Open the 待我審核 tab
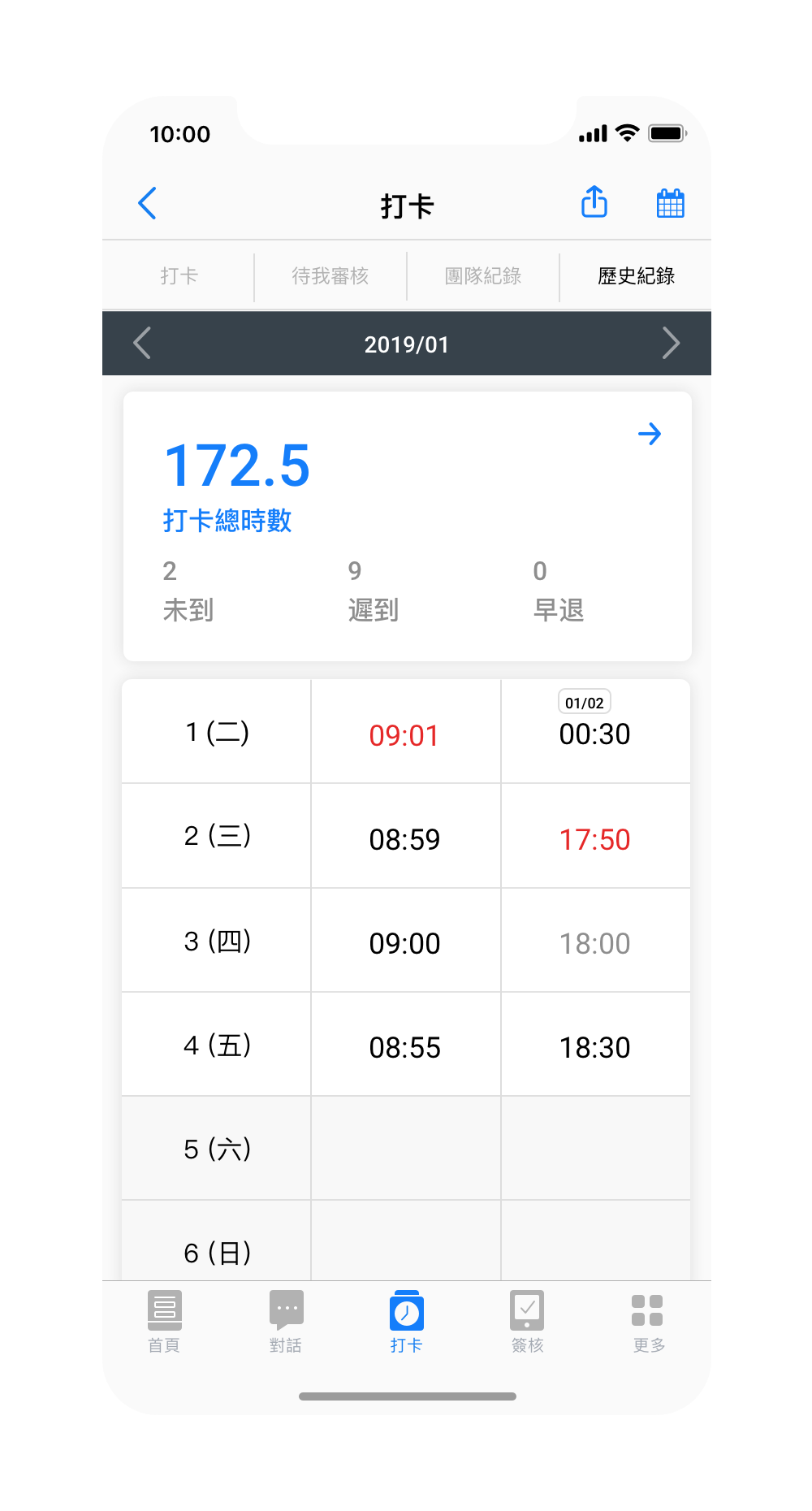 point(330,276)
